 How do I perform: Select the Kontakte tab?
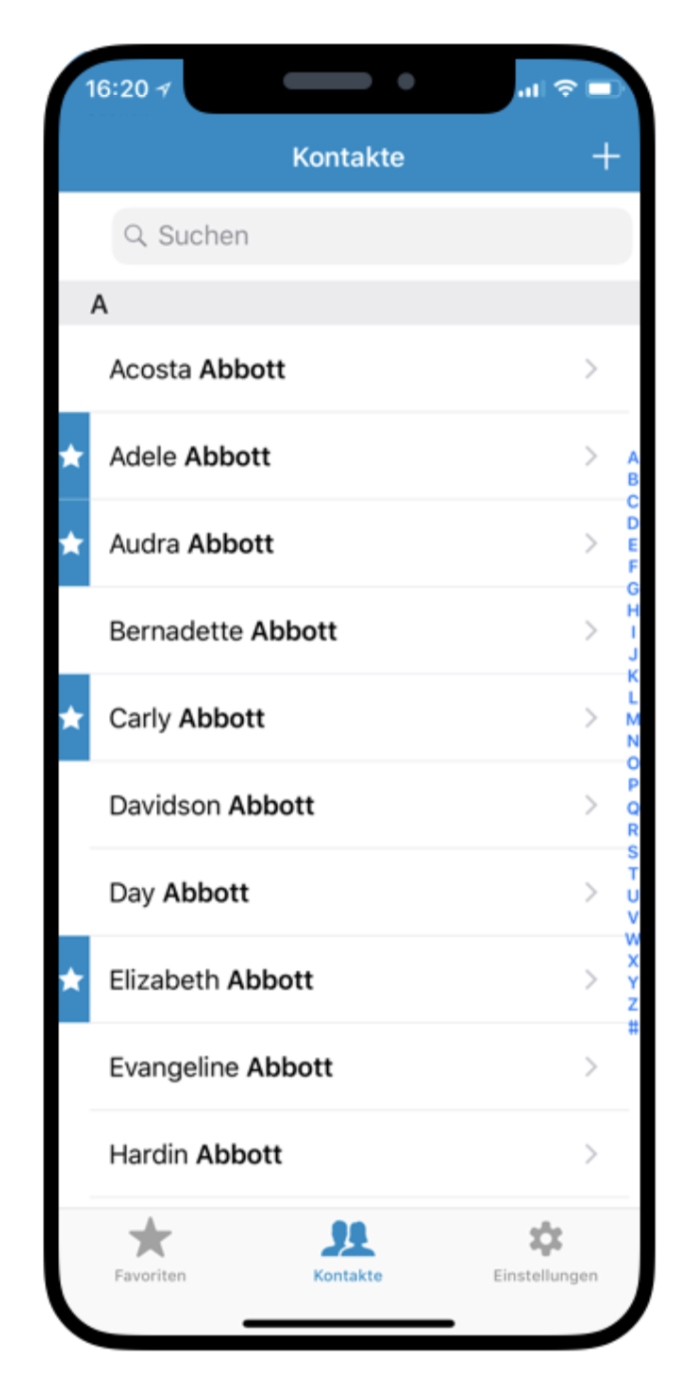[348, 1251]
